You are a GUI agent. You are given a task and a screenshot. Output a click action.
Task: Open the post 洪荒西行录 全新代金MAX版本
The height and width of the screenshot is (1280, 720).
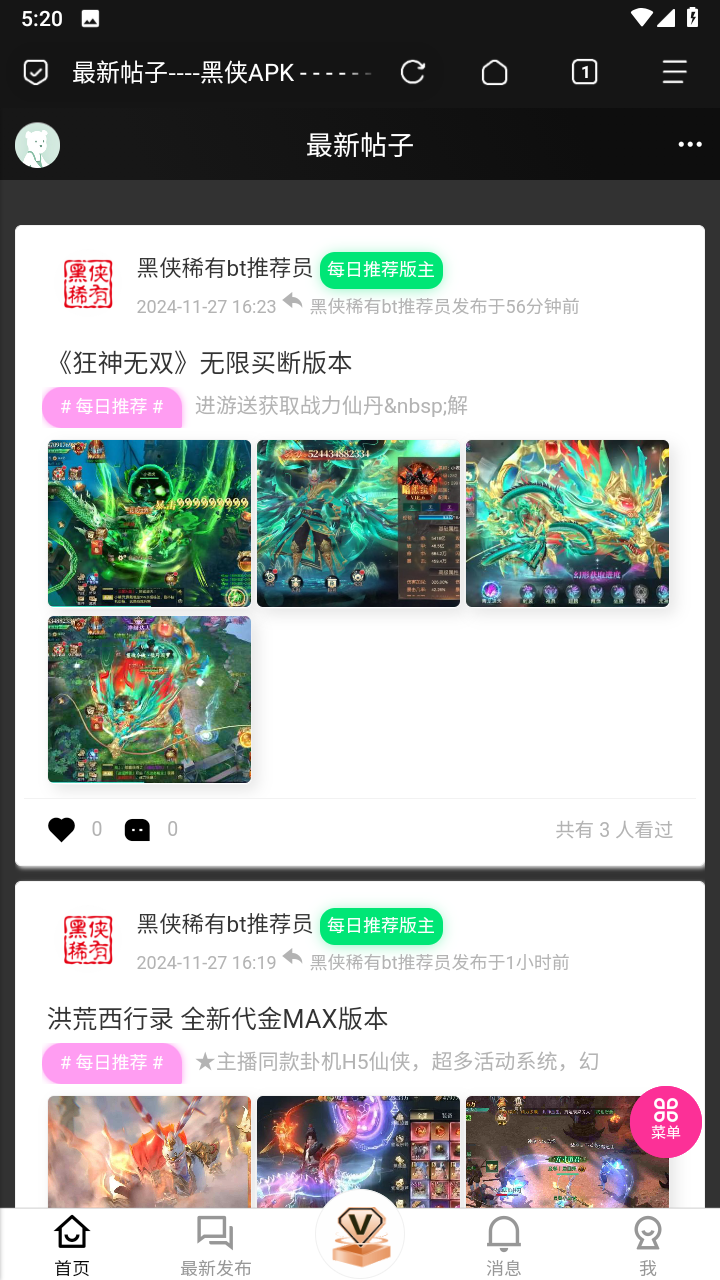point(218,1018)
